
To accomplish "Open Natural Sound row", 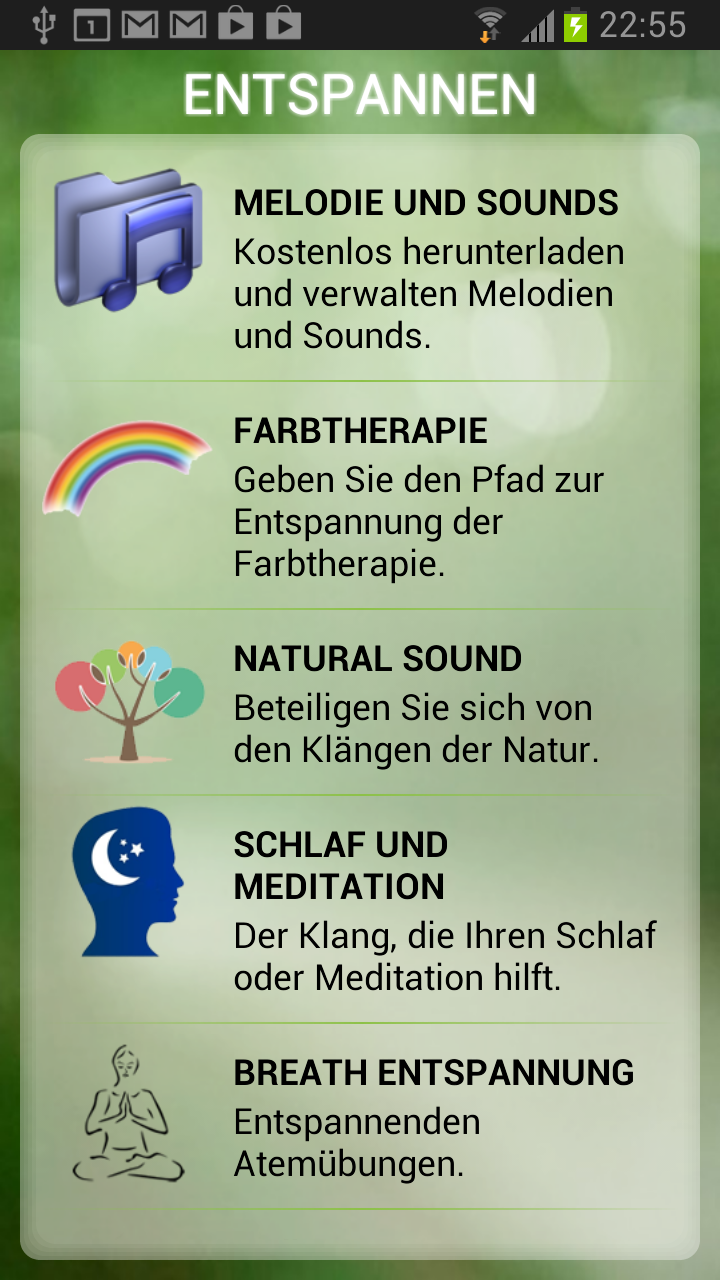I will pos(360,703).
